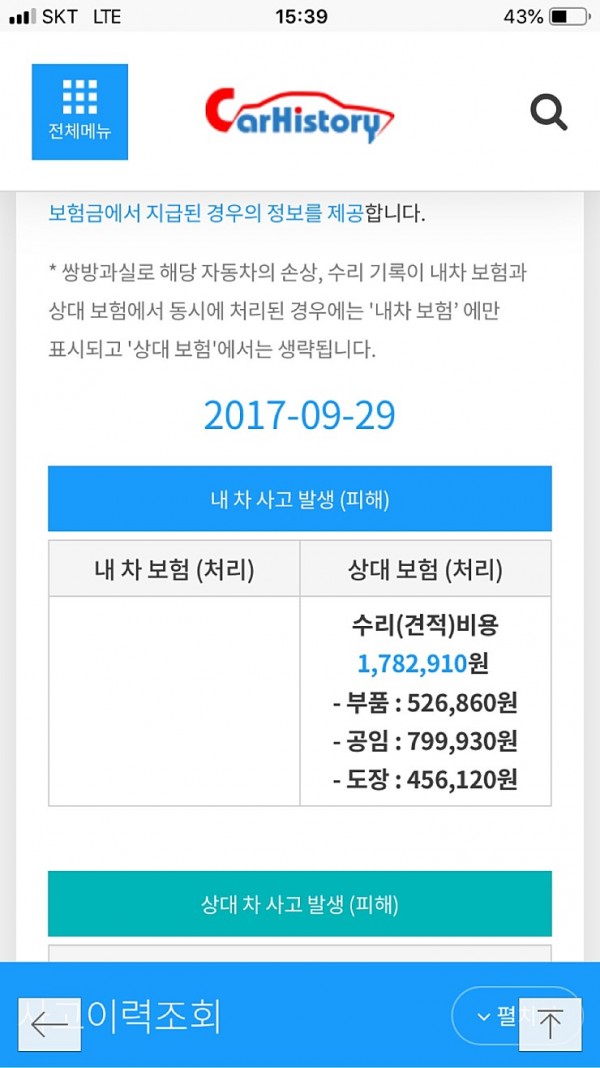Viewport: 600px width, 1068px height.
Task: Go back with the left arrow button
Action: point(50,1024)
